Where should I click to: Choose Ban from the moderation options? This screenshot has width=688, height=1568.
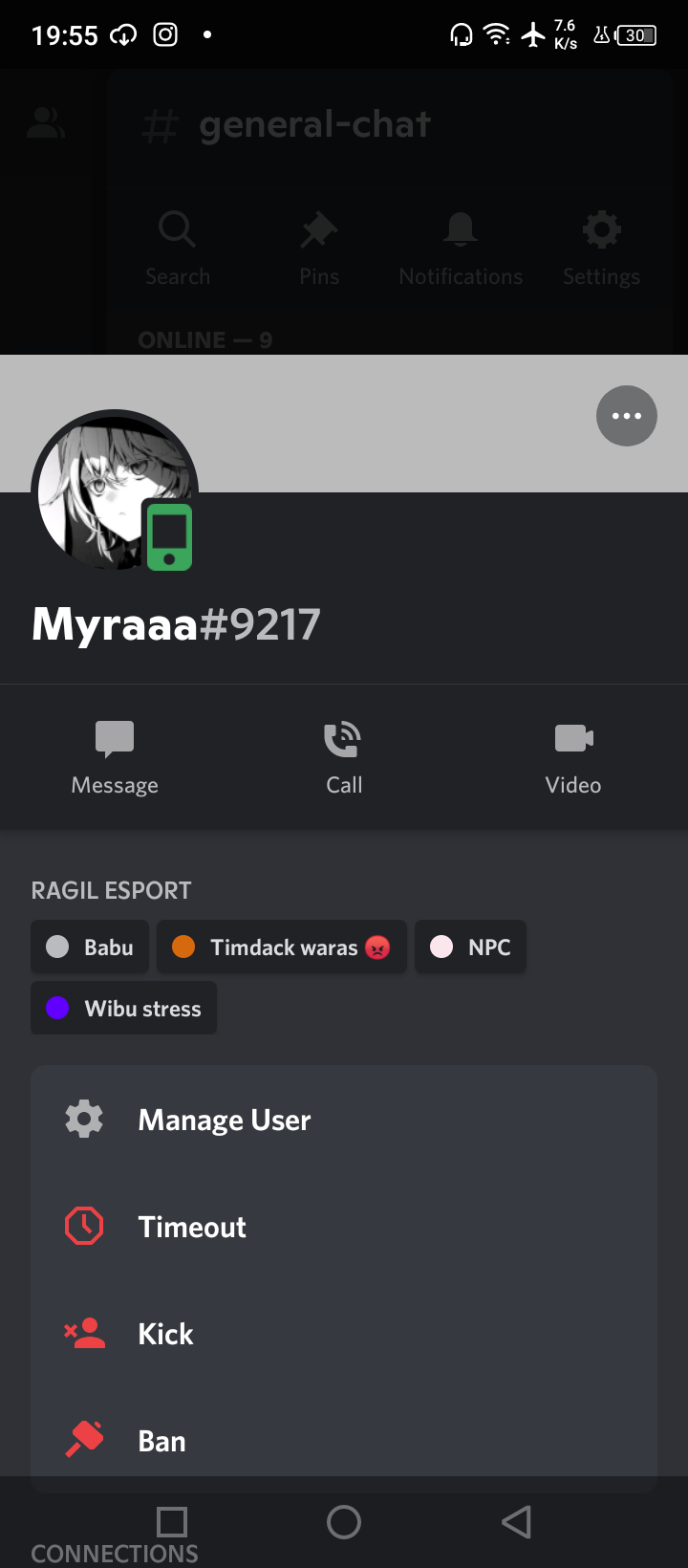161,1440
